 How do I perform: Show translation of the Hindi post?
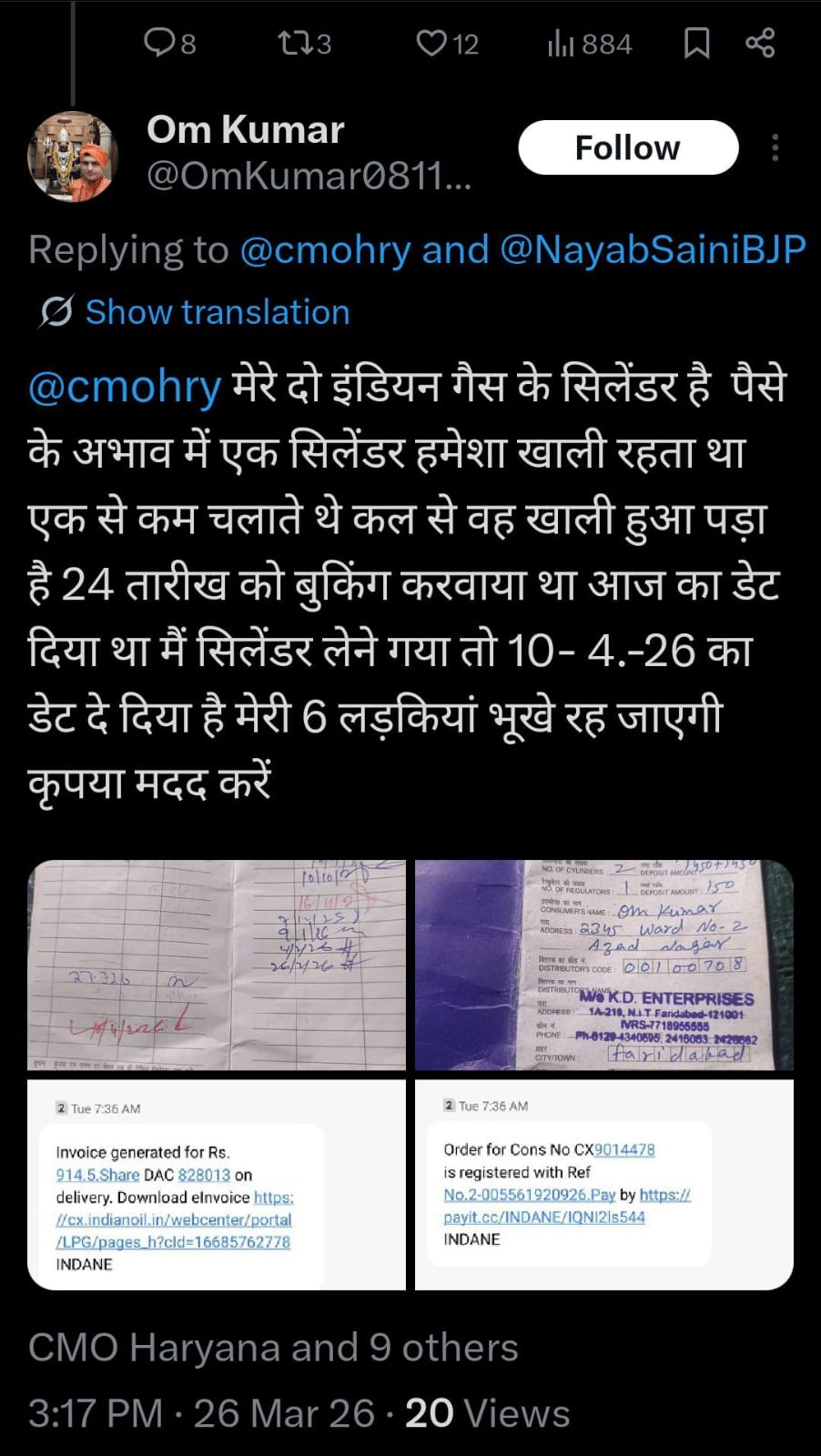[217, 312]
